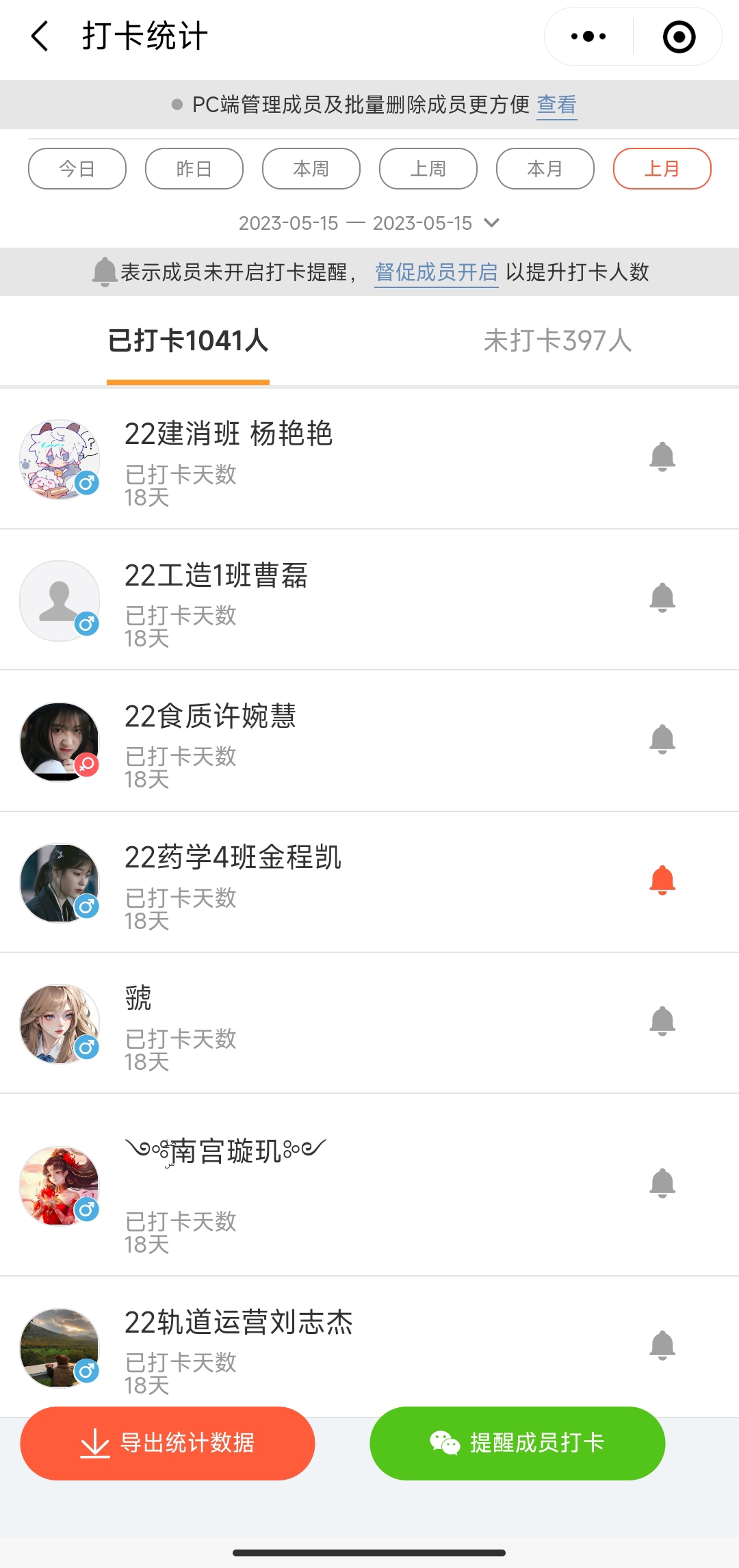Select the 昨日 filter chip
This screenshot has width=739, height=1568.
click(194, 168)
